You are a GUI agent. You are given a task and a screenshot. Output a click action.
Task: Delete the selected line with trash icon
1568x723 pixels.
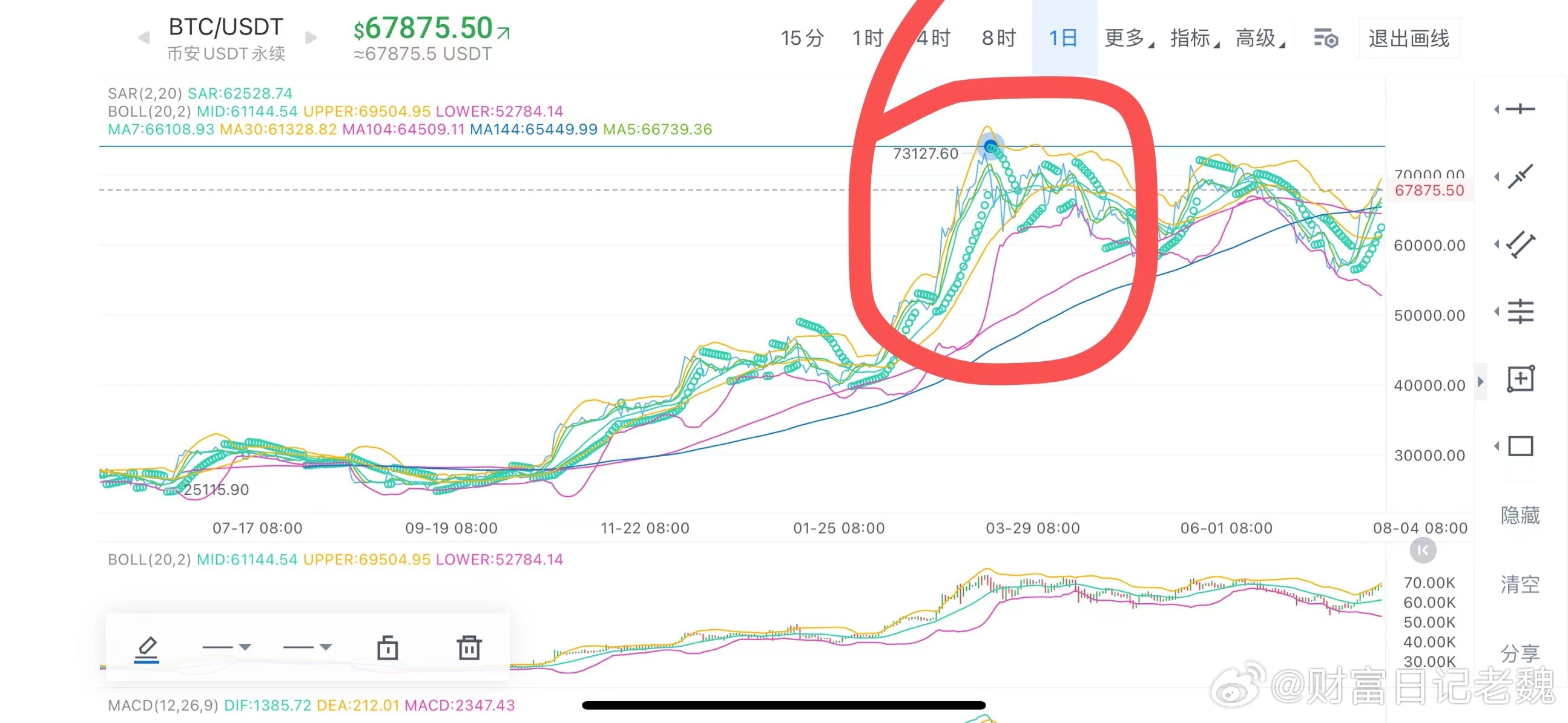[469, 647]
